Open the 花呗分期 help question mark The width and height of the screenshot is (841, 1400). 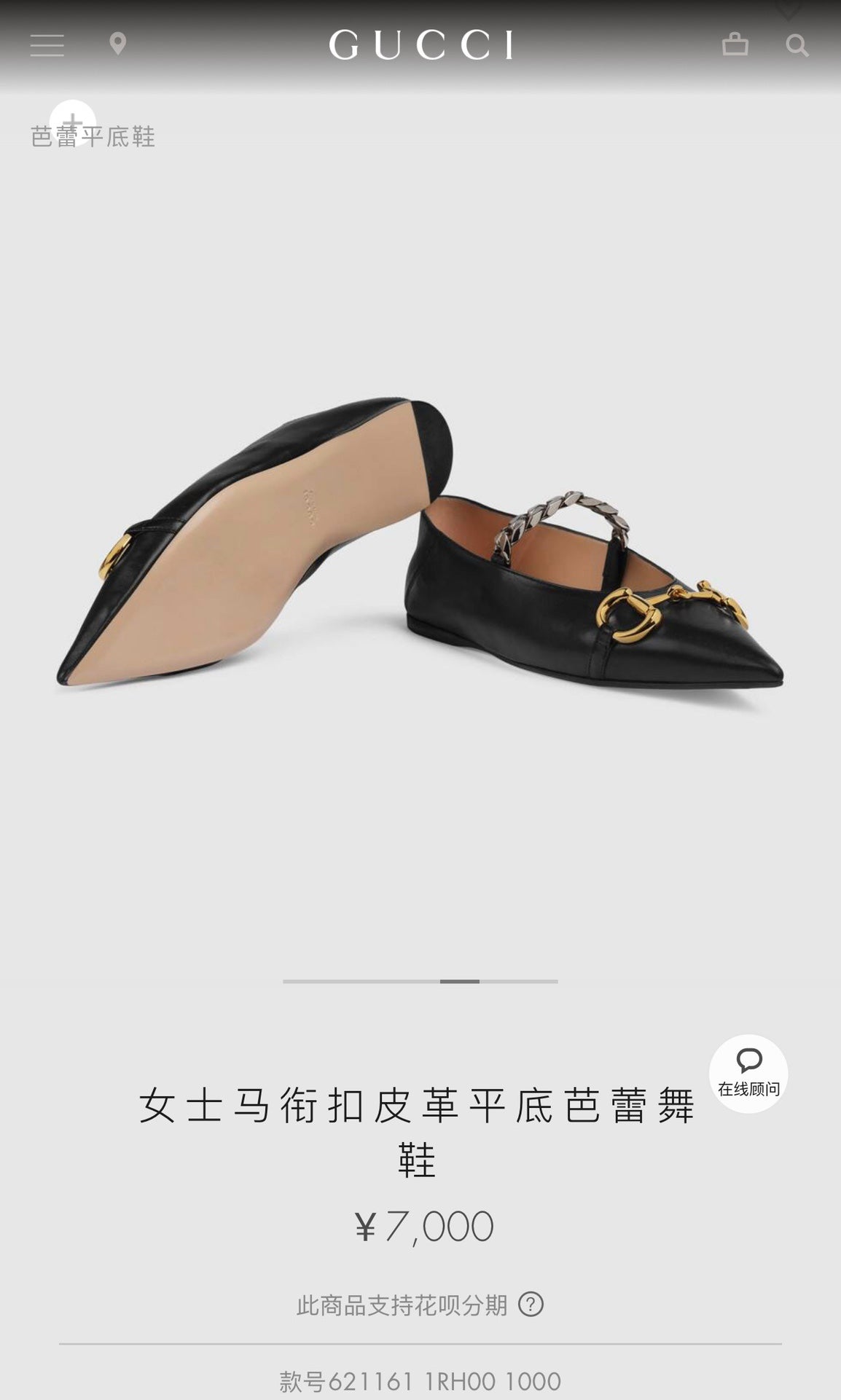pos(531,1303)
